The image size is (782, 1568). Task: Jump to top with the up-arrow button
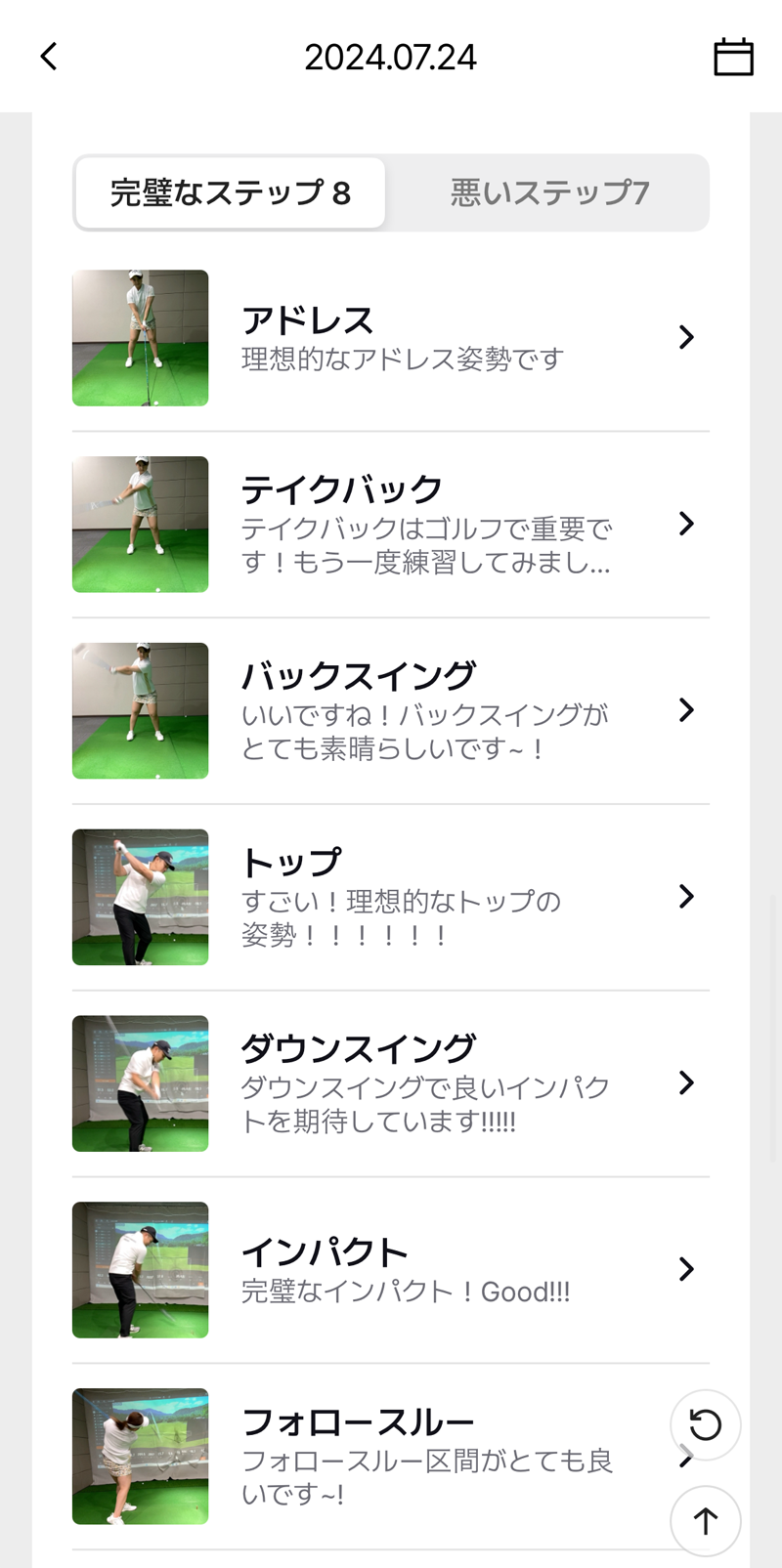pyautogui.click(x=705, y=1520)
